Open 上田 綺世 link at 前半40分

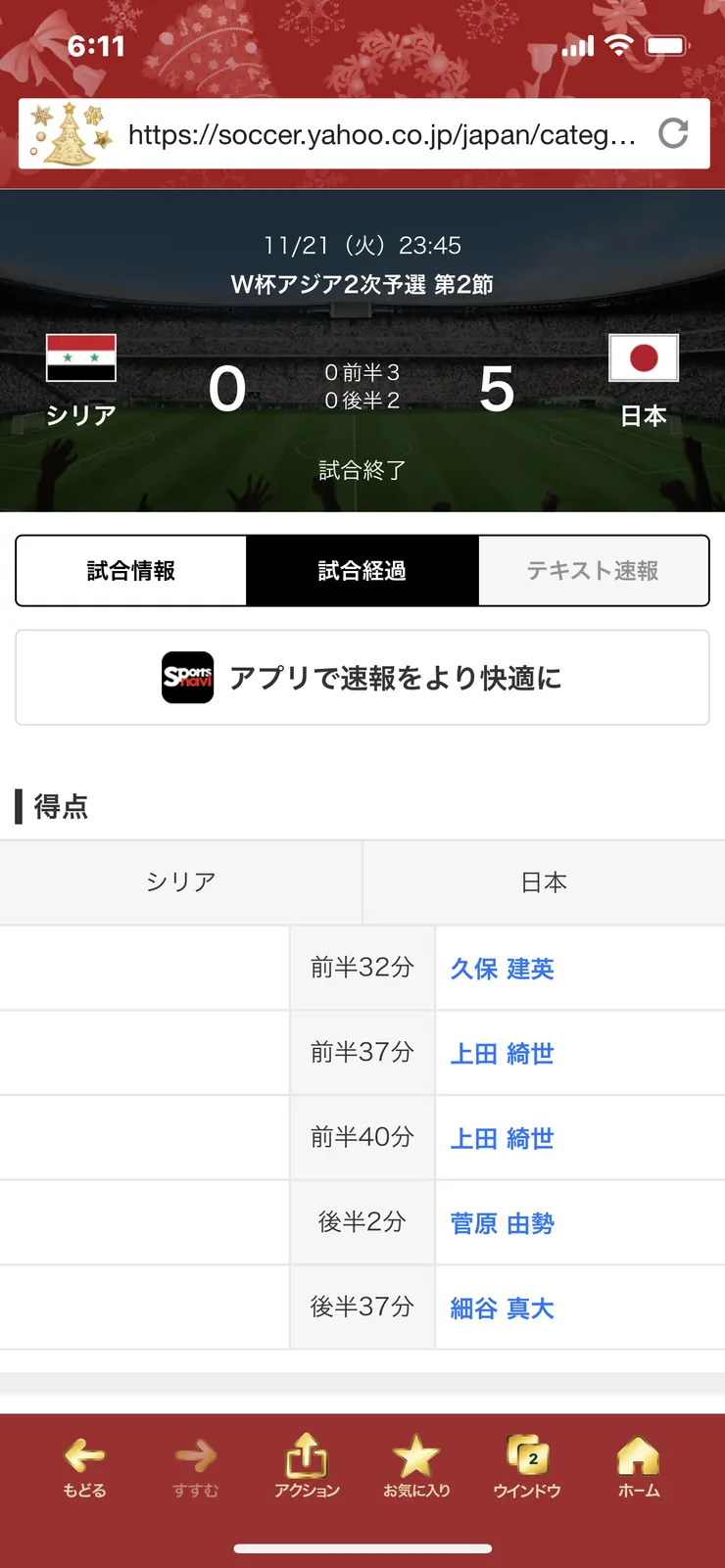point(503,1138)
